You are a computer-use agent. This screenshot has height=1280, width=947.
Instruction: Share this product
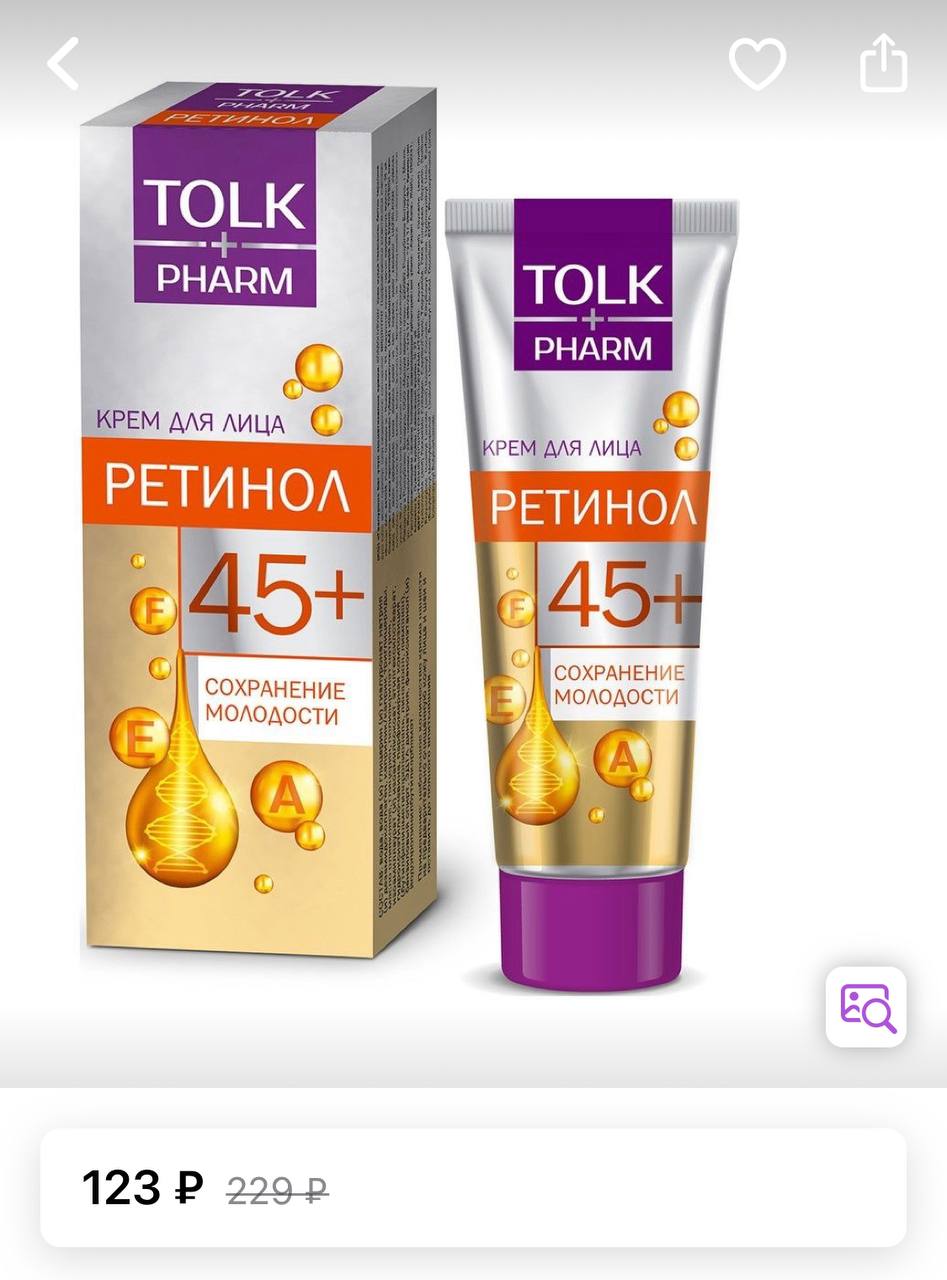point(883,64)
